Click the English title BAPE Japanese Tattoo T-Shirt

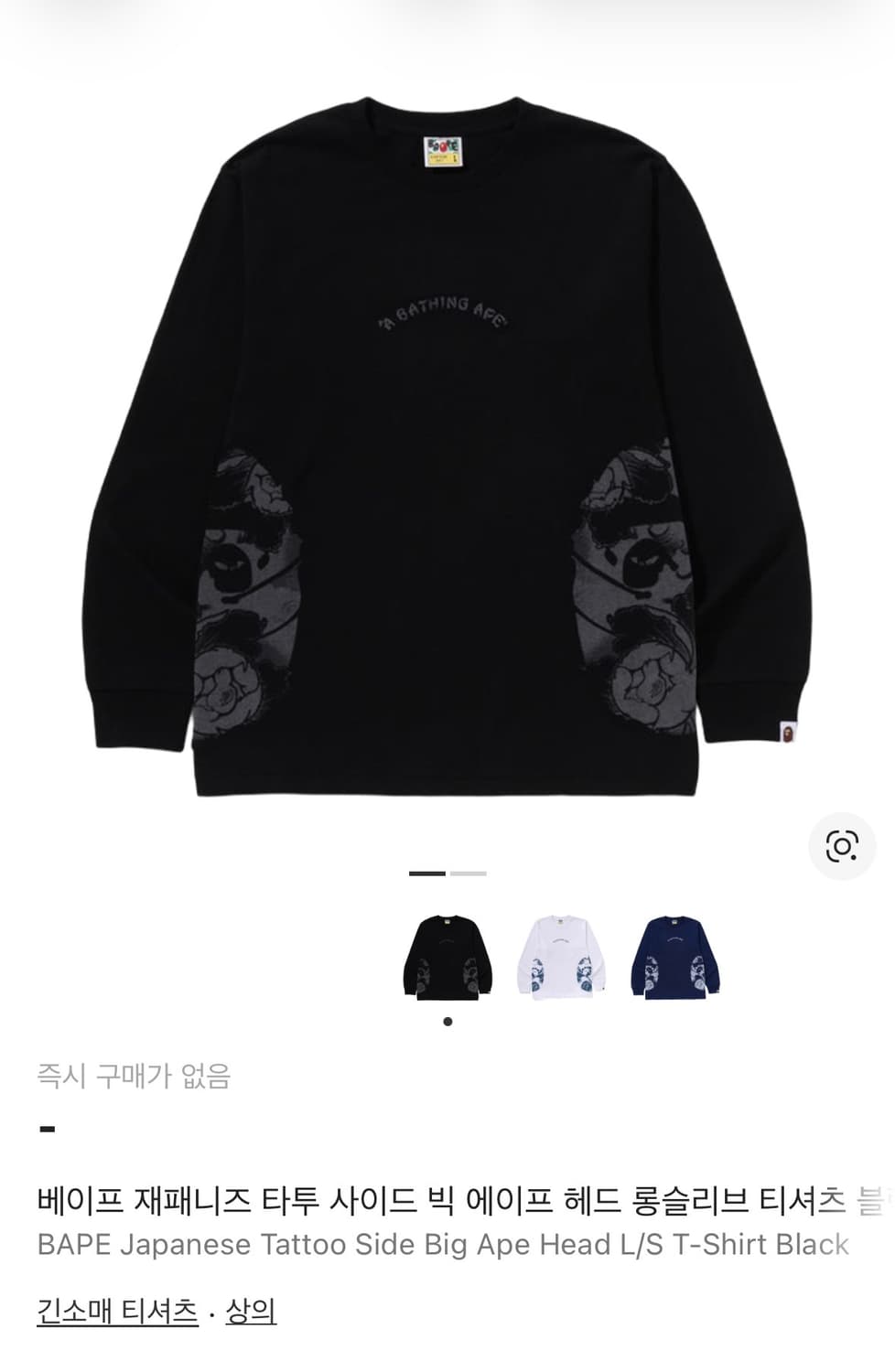point(441,1244)
